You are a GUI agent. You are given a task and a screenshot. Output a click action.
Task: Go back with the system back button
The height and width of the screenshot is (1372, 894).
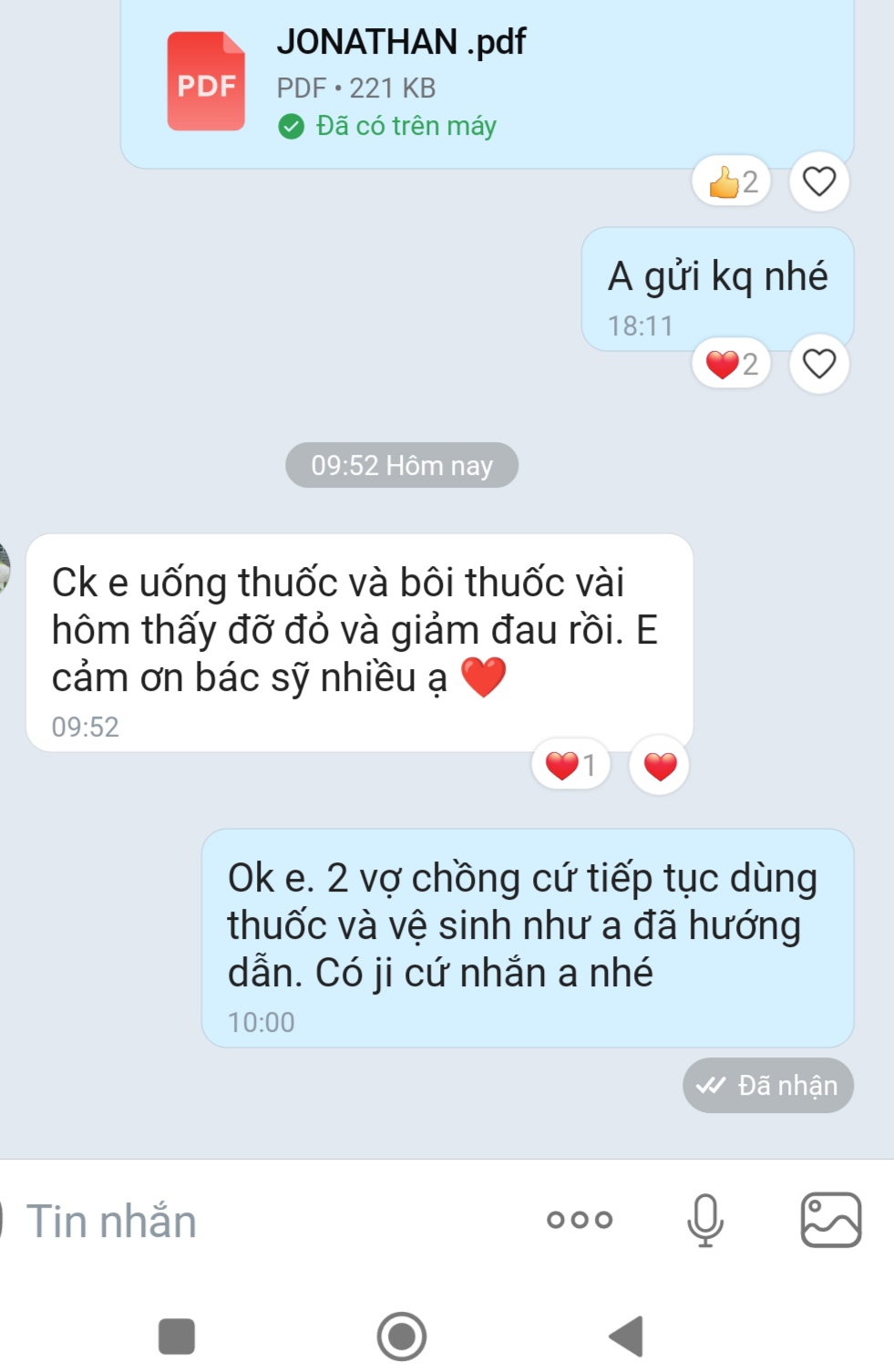(627, 1336)
